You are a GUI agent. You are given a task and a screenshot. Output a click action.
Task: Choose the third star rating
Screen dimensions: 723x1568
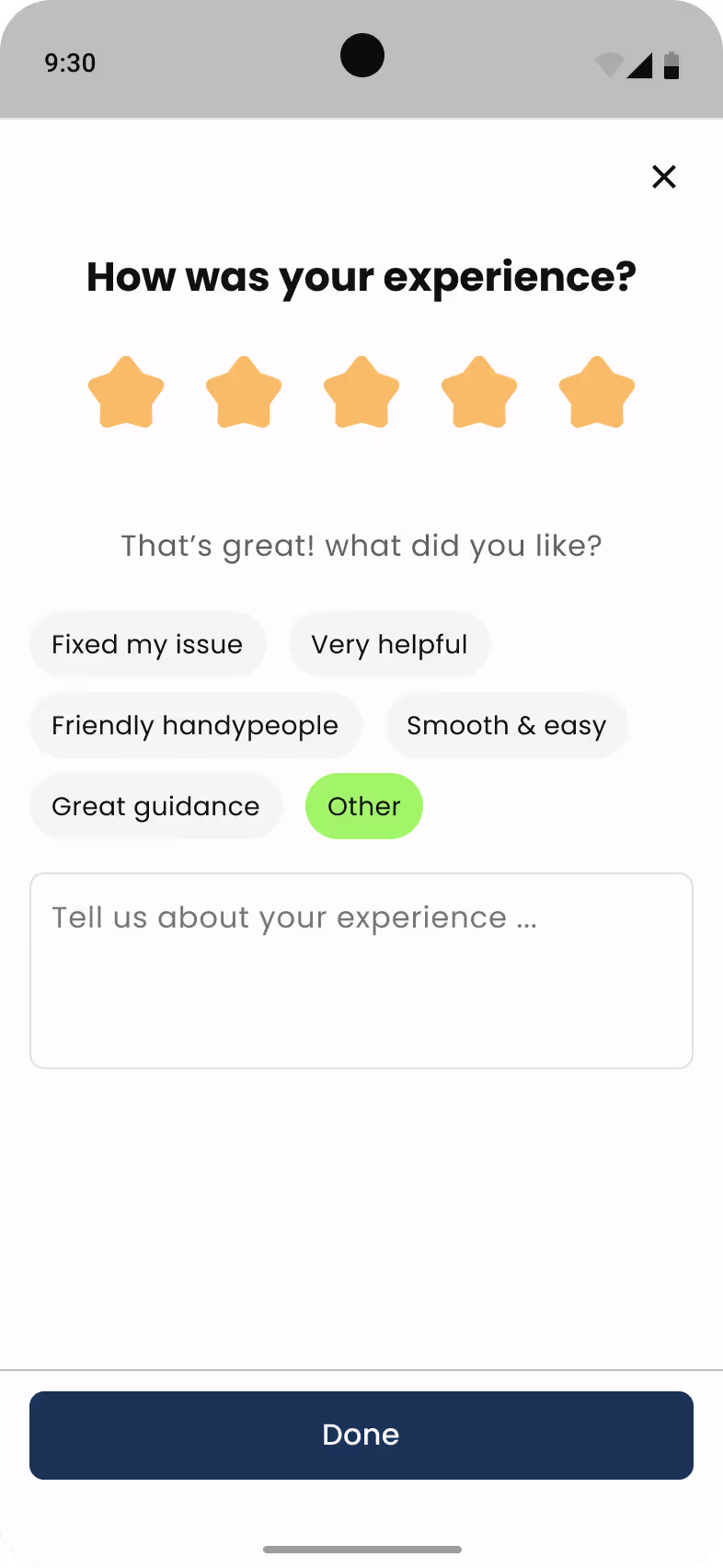tap(361, 393)
